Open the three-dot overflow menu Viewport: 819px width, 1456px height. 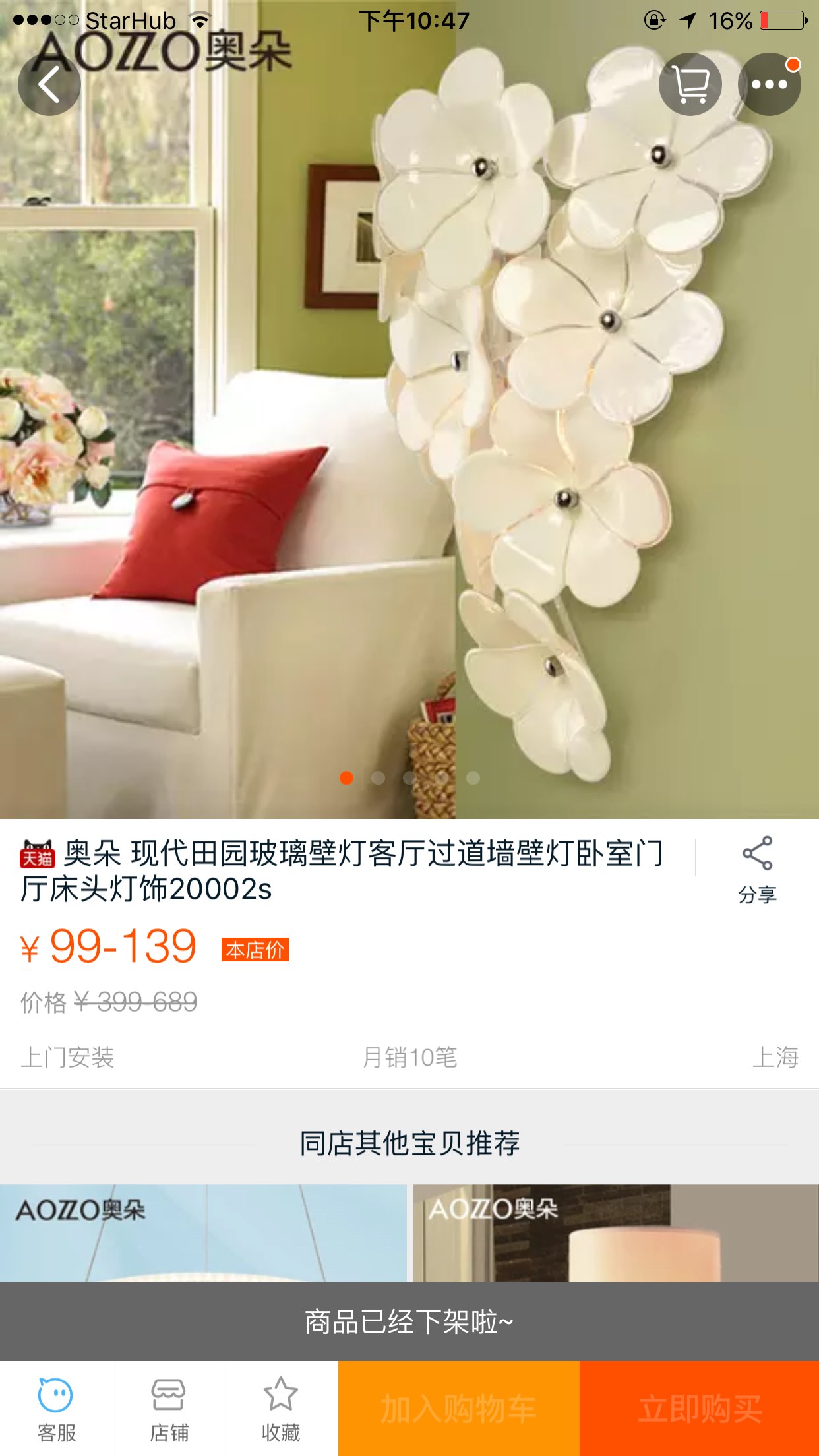[769, 84]
